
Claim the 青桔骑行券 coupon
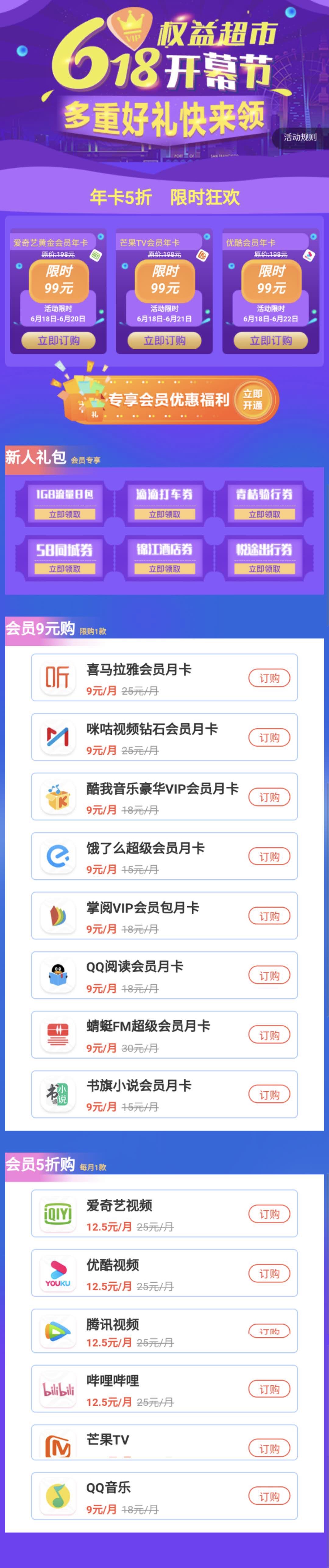tap(264, 514)
